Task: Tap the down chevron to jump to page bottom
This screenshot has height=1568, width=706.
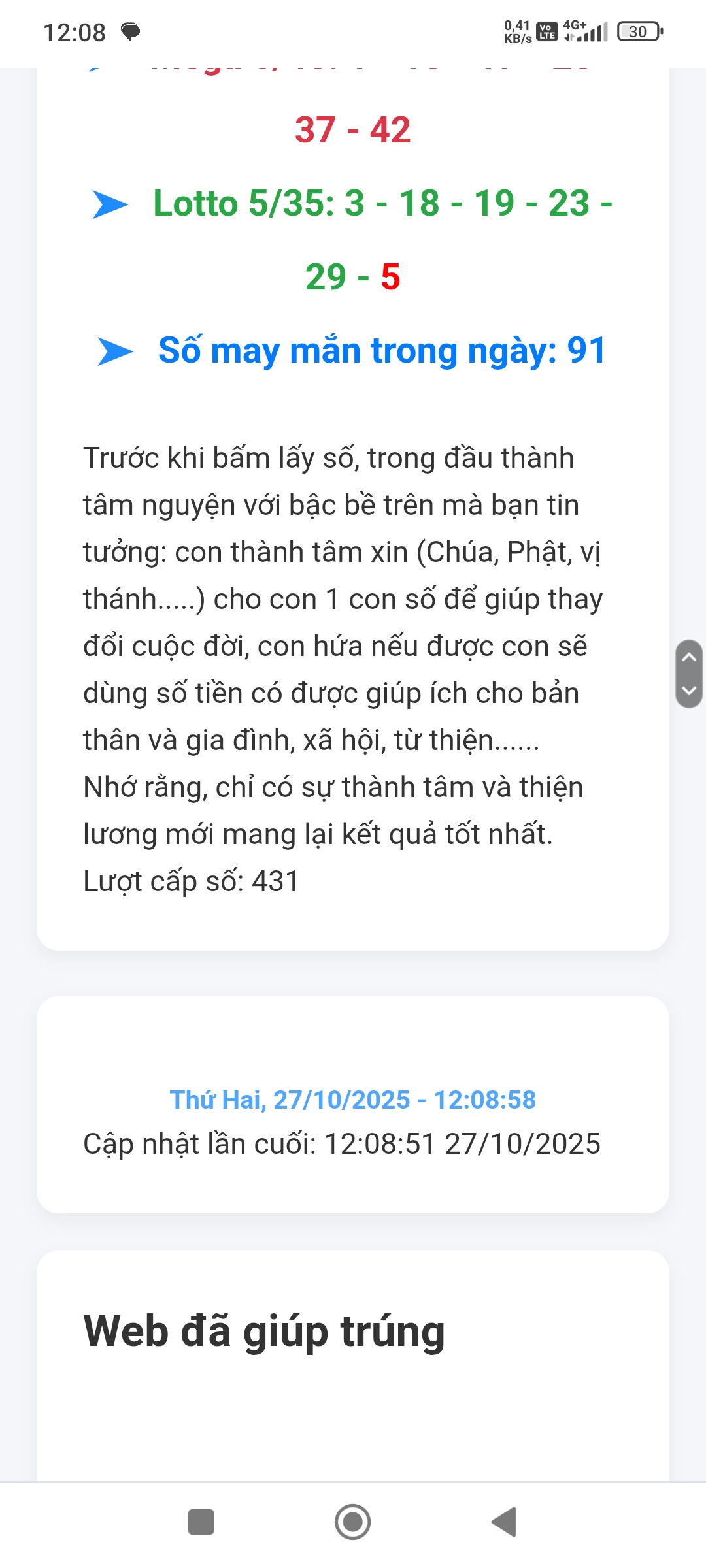Action: 689,691
